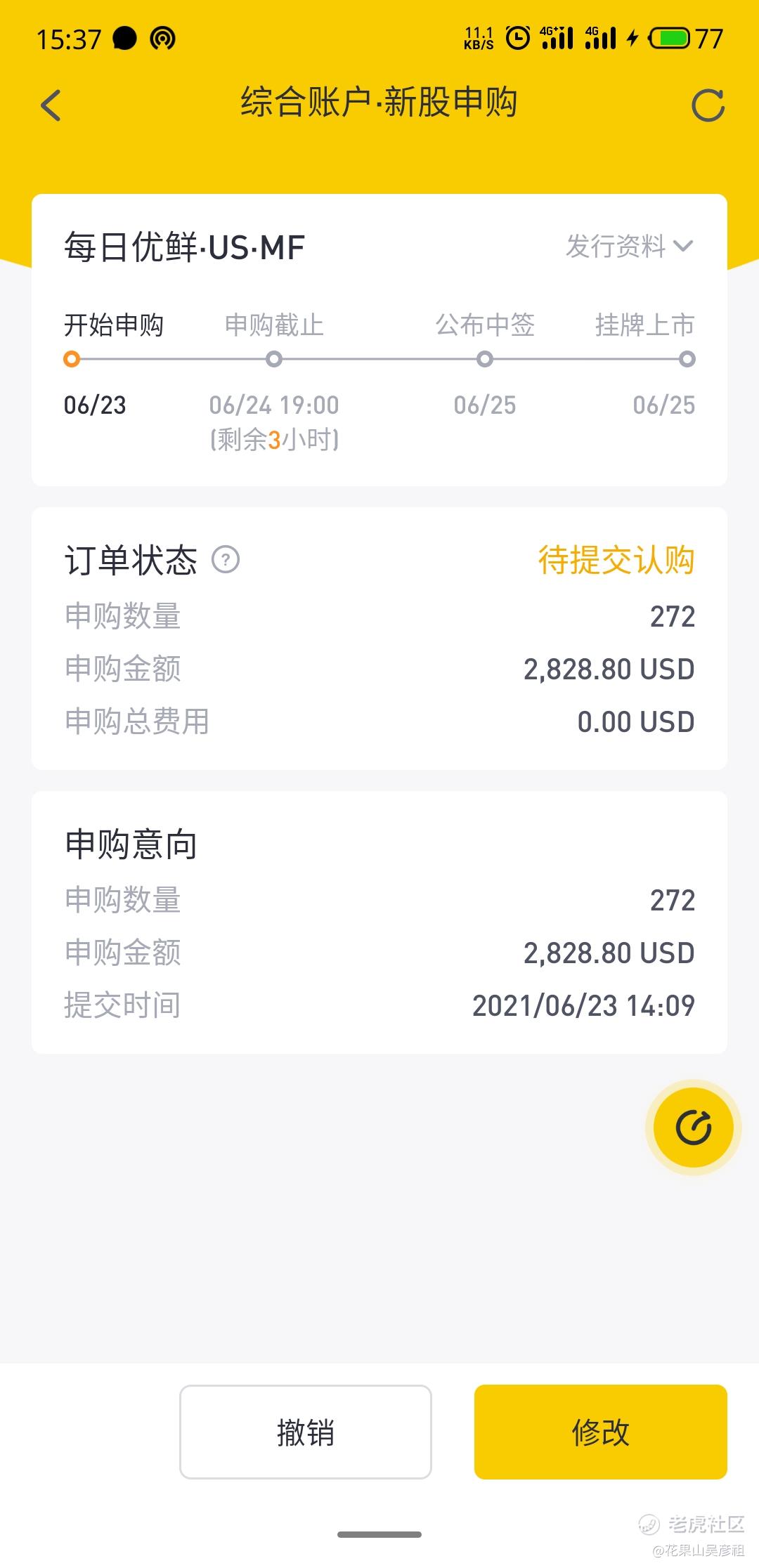Cancel the order with 撤销
759x1568 pixels.
306,1432
